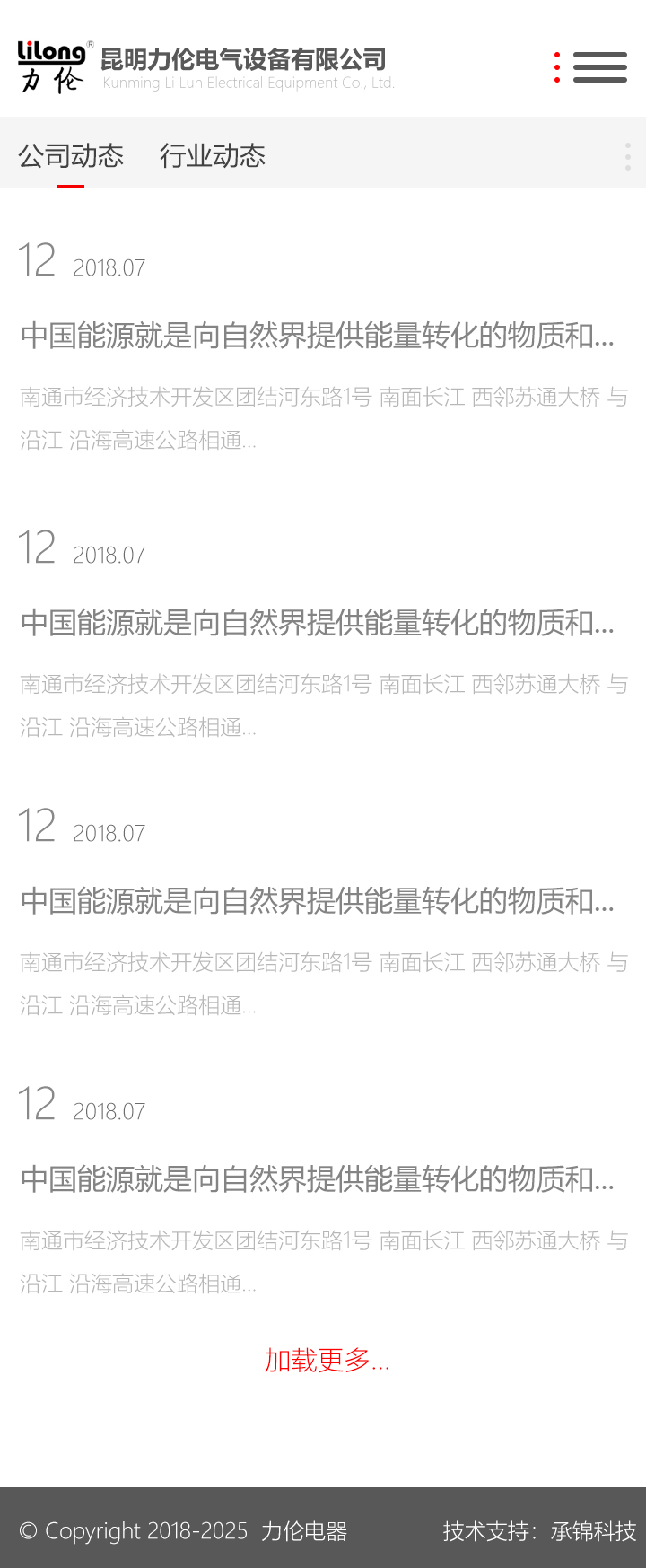Select the 公司动态 tab
The height and width of the screenshot is (1568, 646).
(71, 156)
